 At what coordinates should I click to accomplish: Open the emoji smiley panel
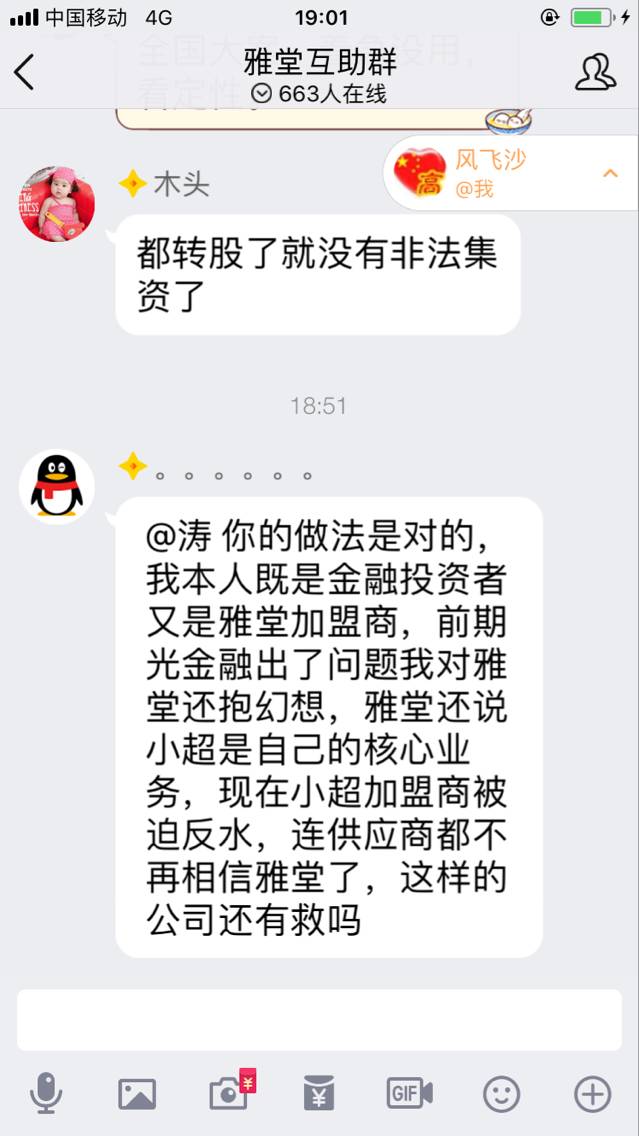(x=501, y=1094)
